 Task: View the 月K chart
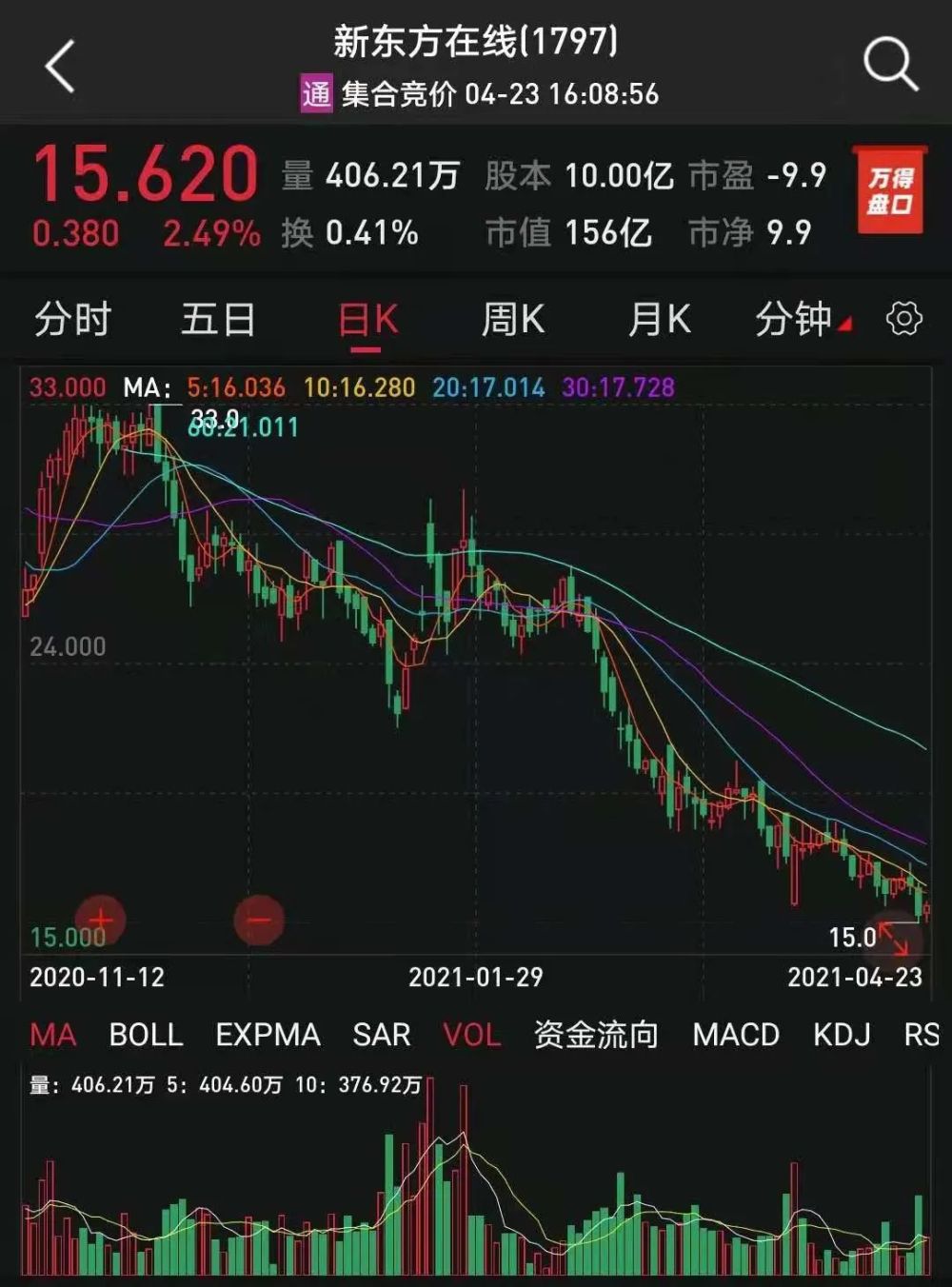659,320
